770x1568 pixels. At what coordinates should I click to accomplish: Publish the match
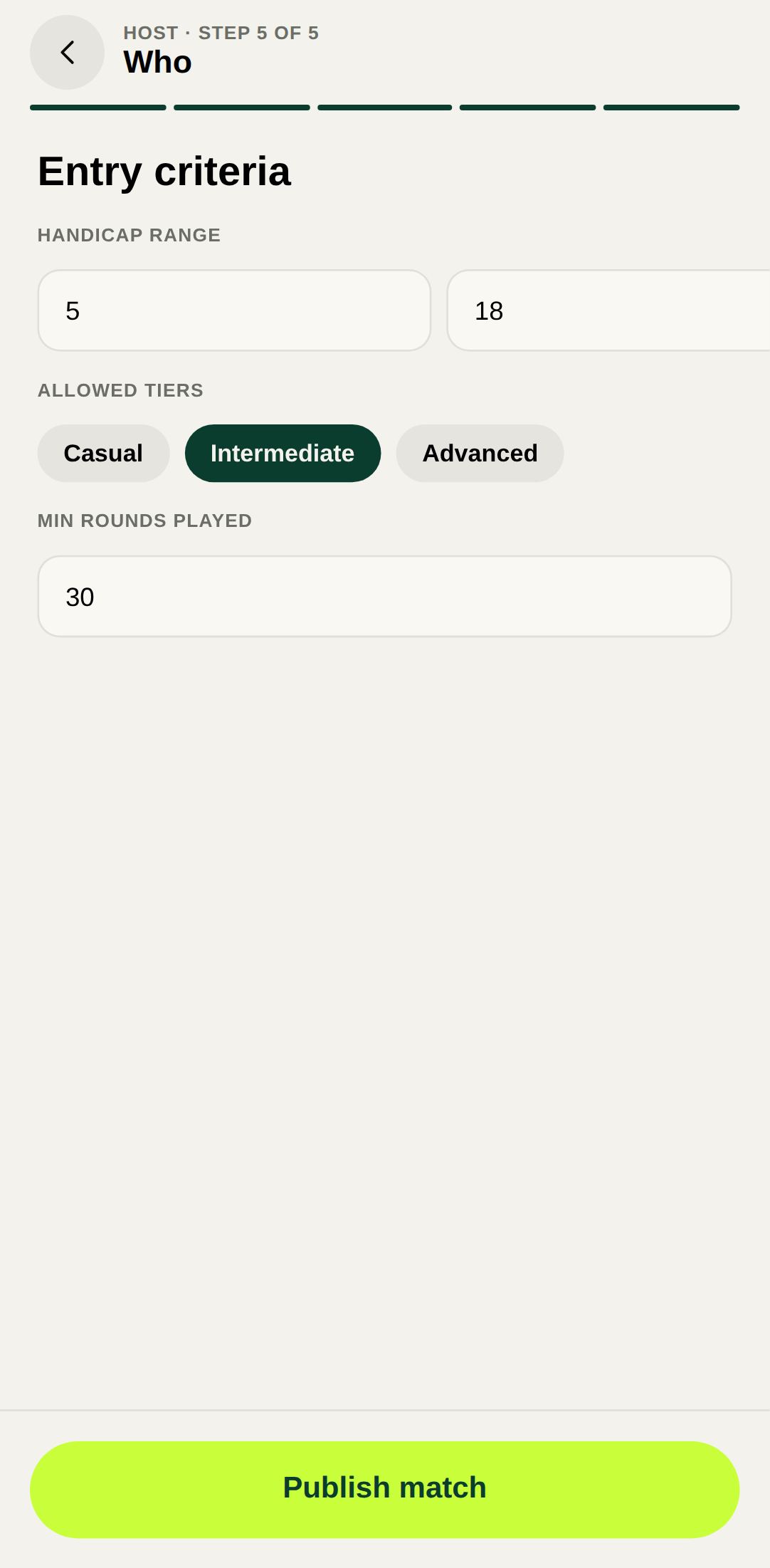coord(384,1488)
